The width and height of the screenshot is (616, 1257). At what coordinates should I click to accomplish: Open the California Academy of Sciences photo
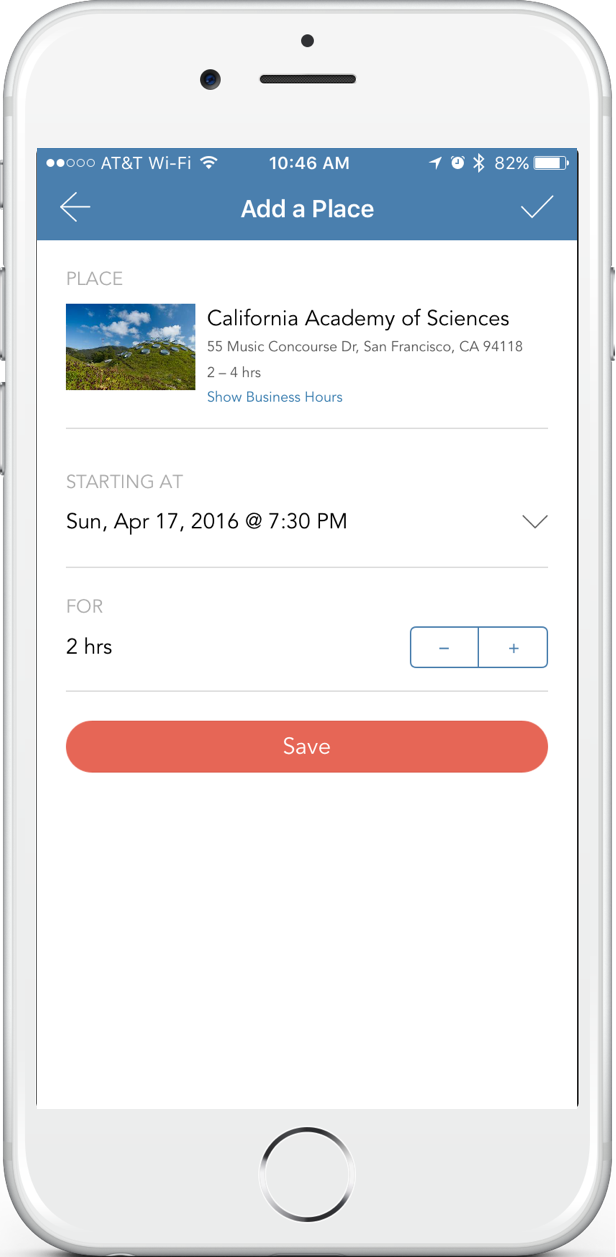click(x=130, y=347)
